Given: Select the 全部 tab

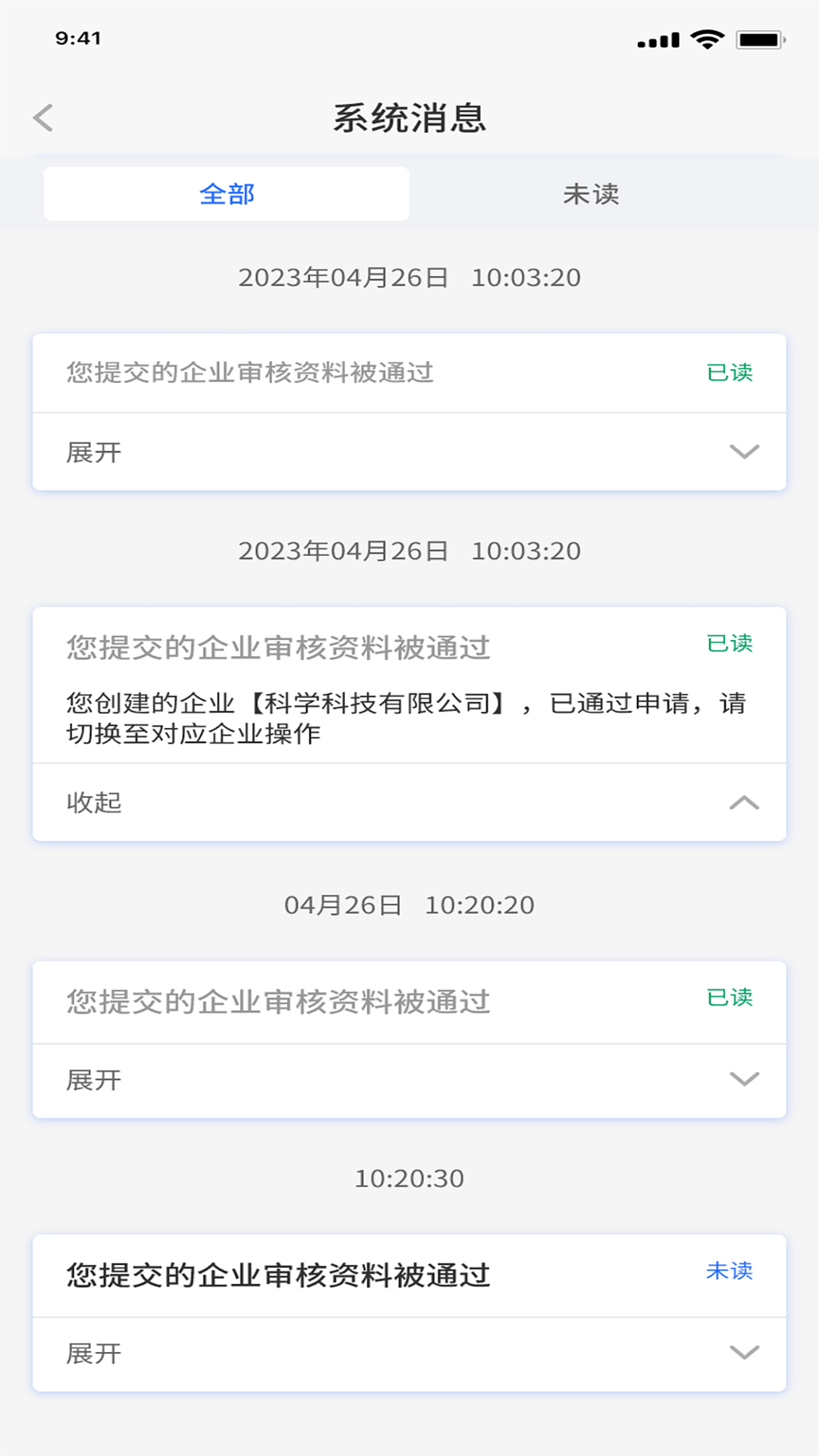Looking at the screenshot, I should coord(227,194).
